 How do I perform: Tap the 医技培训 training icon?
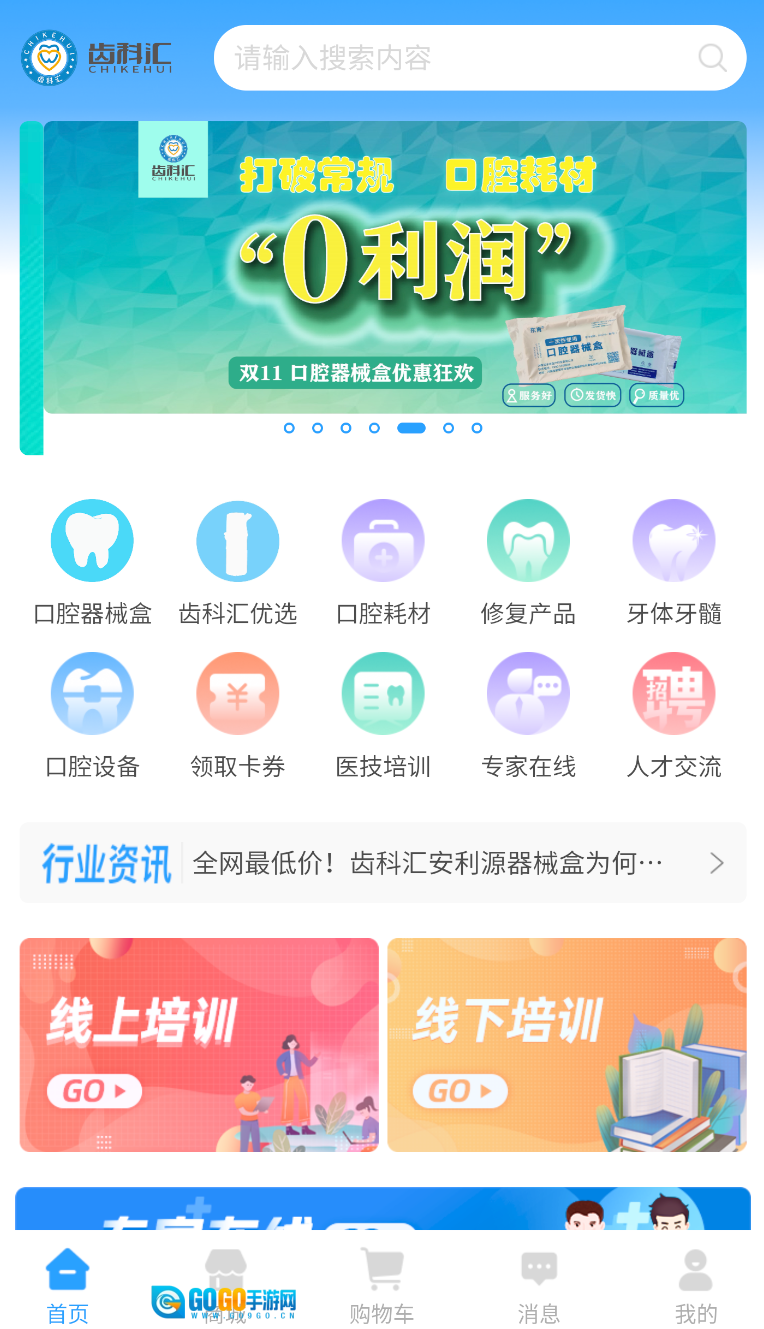[383, 693]
